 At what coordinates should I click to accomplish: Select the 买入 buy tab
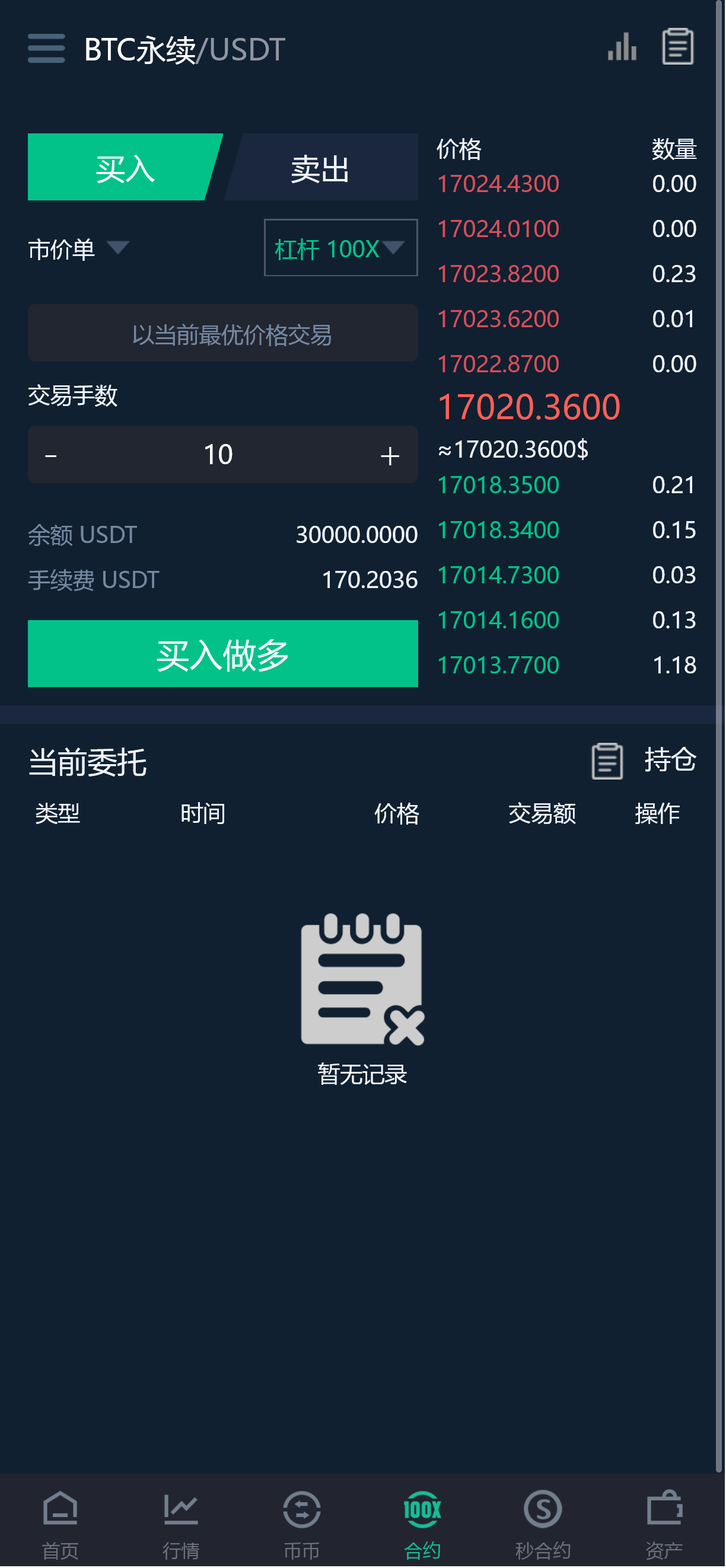point(124,168)
